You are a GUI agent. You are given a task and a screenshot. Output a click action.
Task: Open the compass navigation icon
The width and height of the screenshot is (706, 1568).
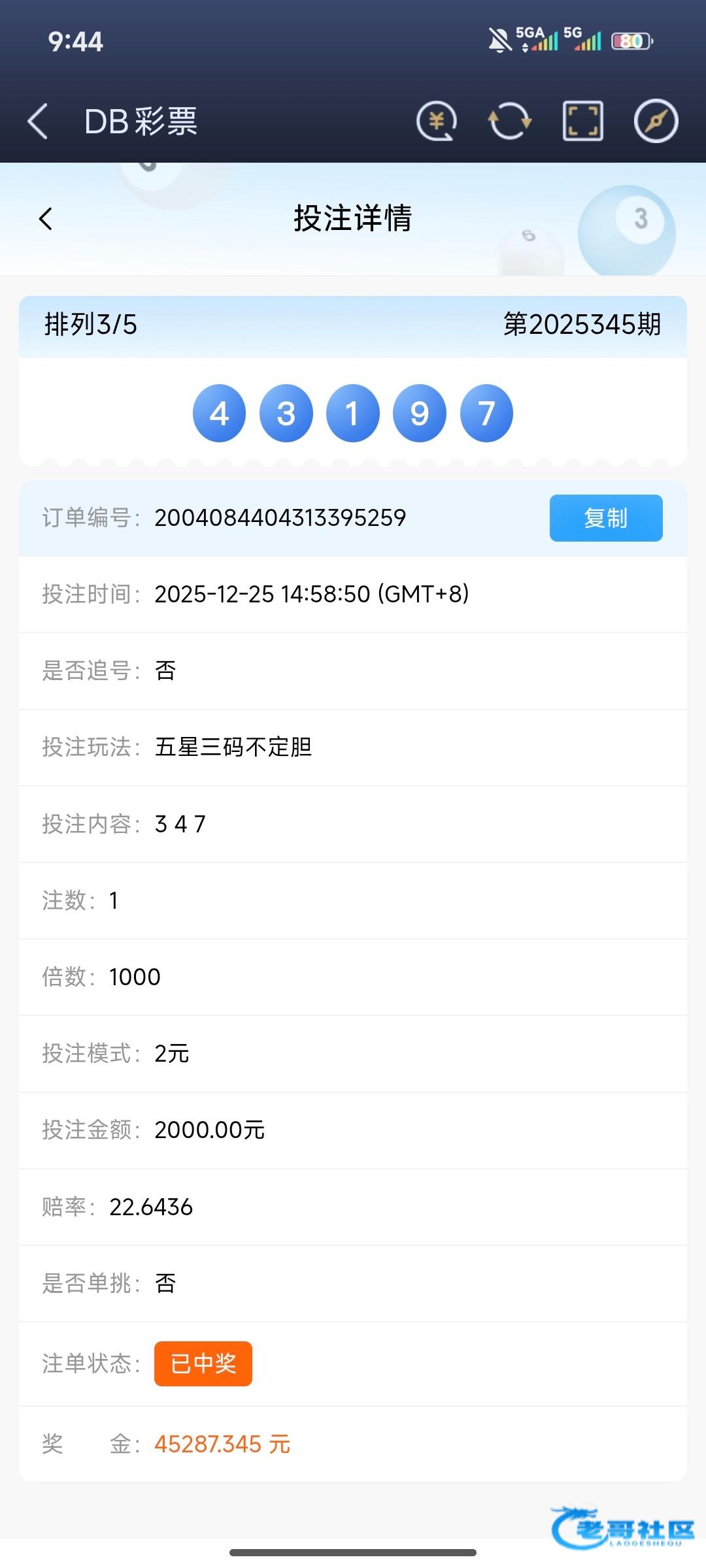click(656, 122)
